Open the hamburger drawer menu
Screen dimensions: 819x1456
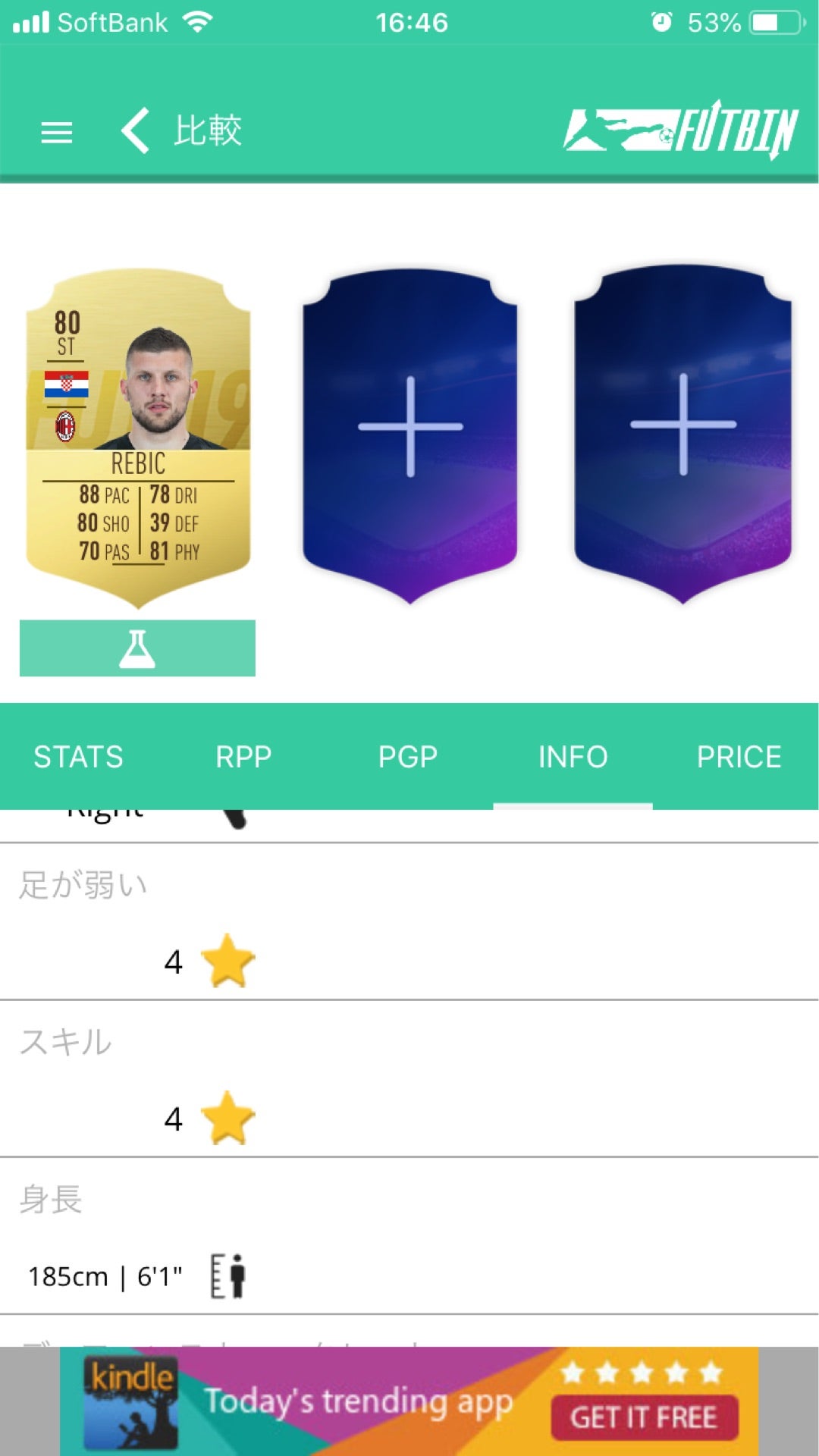(x=56, y=133)
